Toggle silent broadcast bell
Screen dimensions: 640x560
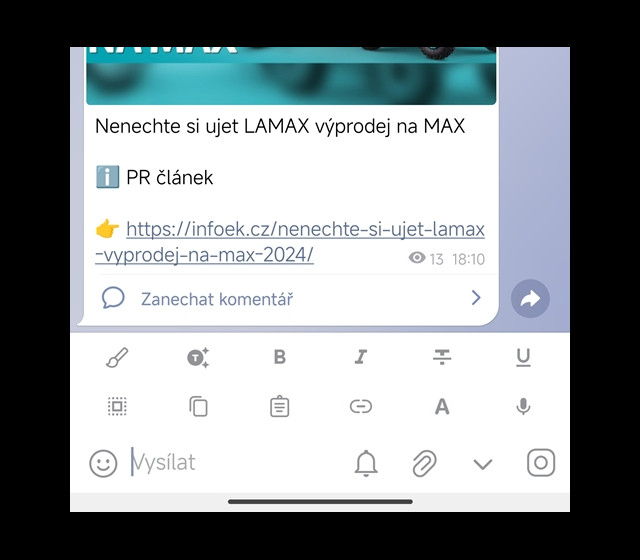366,463
